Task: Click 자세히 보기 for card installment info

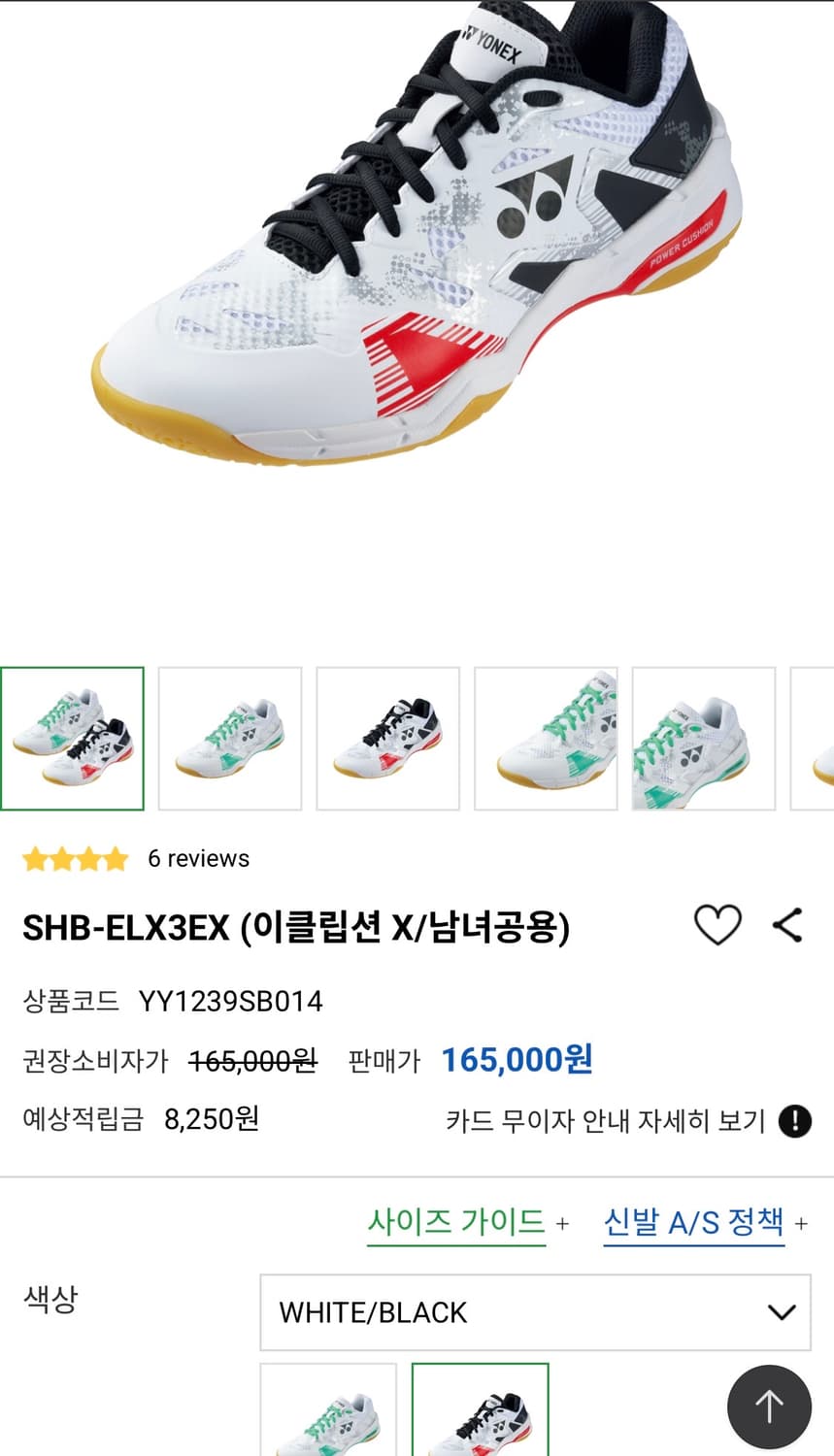Action: (x=704, y=1120)
